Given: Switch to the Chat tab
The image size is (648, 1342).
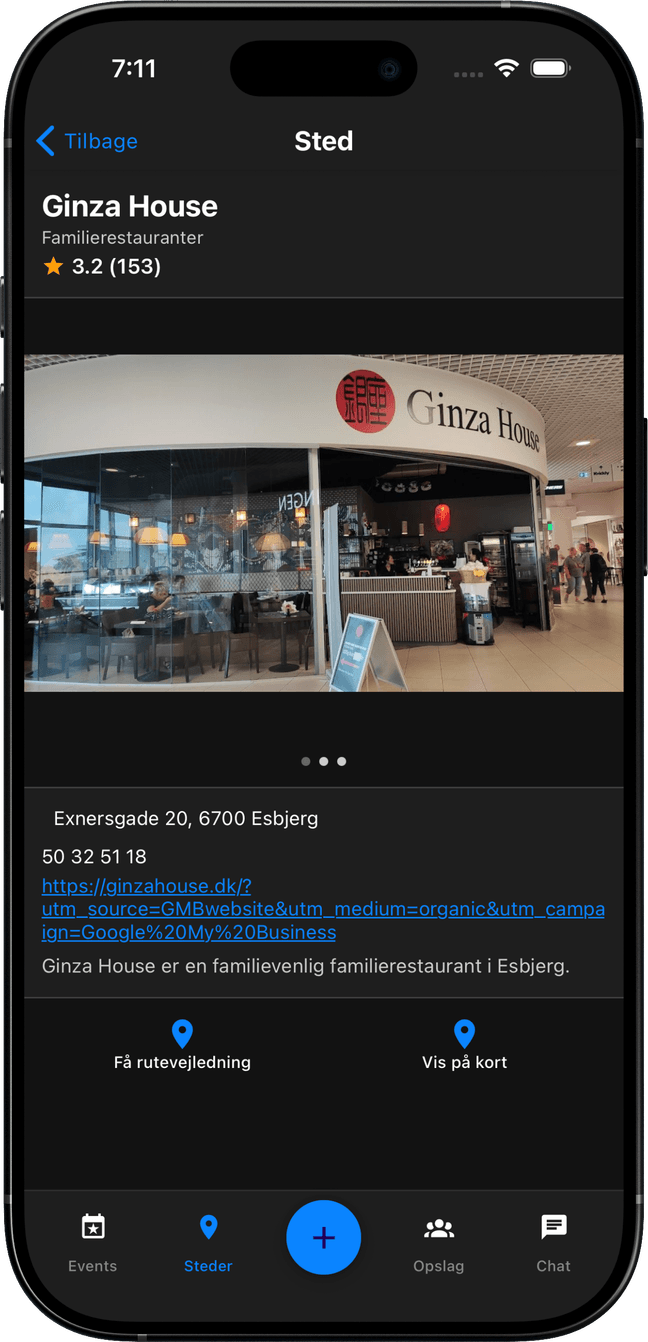Looking at the screenshot, I should click(553, 1243).
